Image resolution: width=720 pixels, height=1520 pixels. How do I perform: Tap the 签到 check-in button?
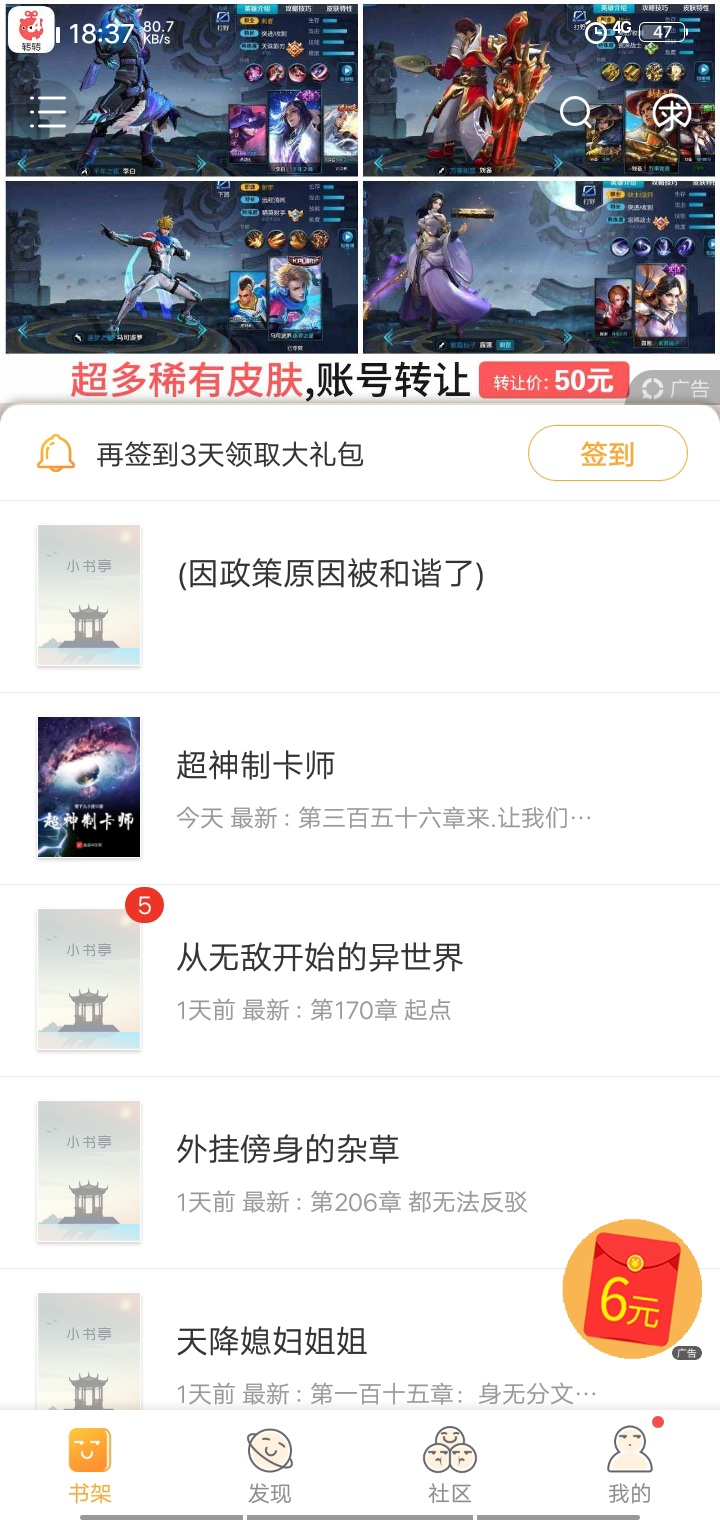point(607,454)
